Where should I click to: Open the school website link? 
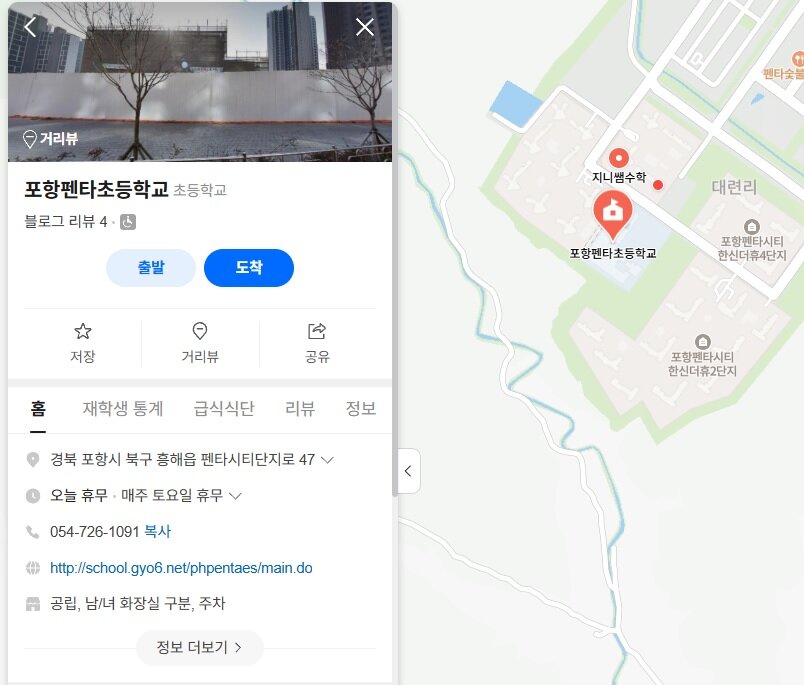pos(181,568)
